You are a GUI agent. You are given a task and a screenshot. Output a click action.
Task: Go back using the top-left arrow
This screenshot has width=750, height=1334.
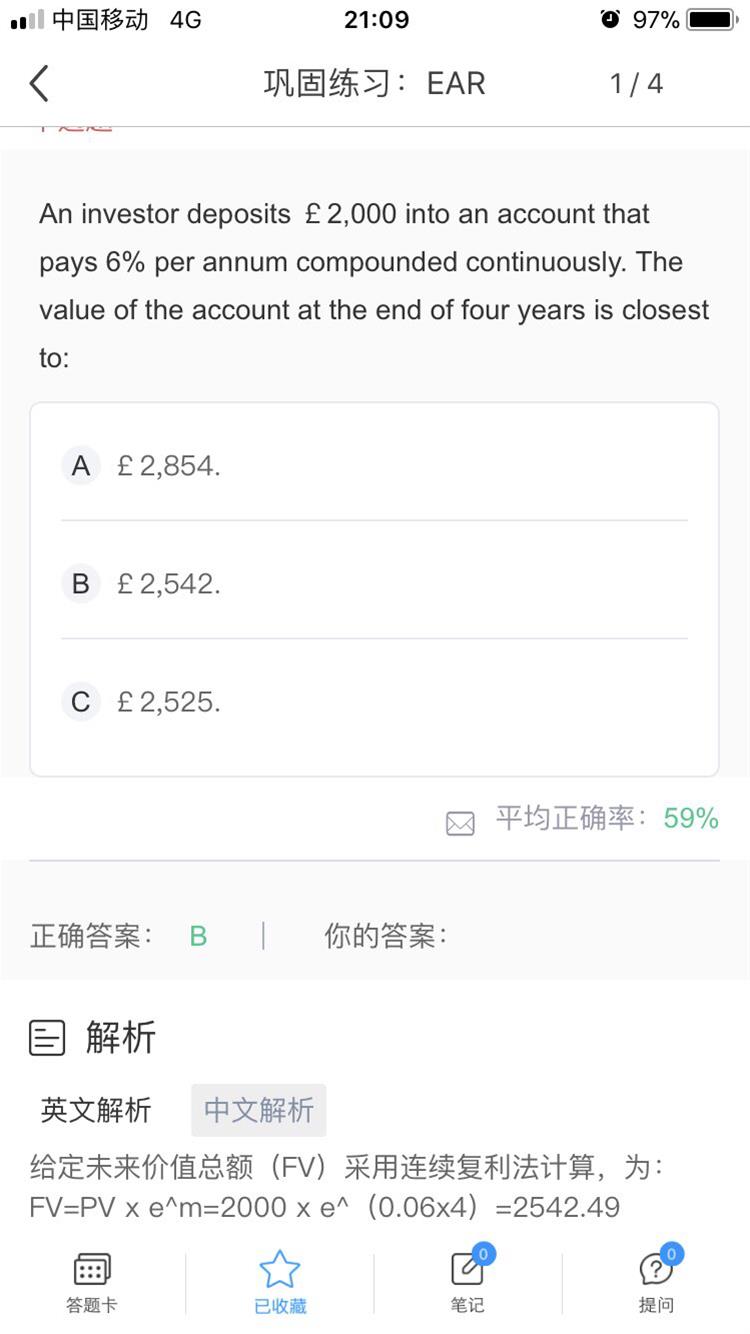(39, 84)
